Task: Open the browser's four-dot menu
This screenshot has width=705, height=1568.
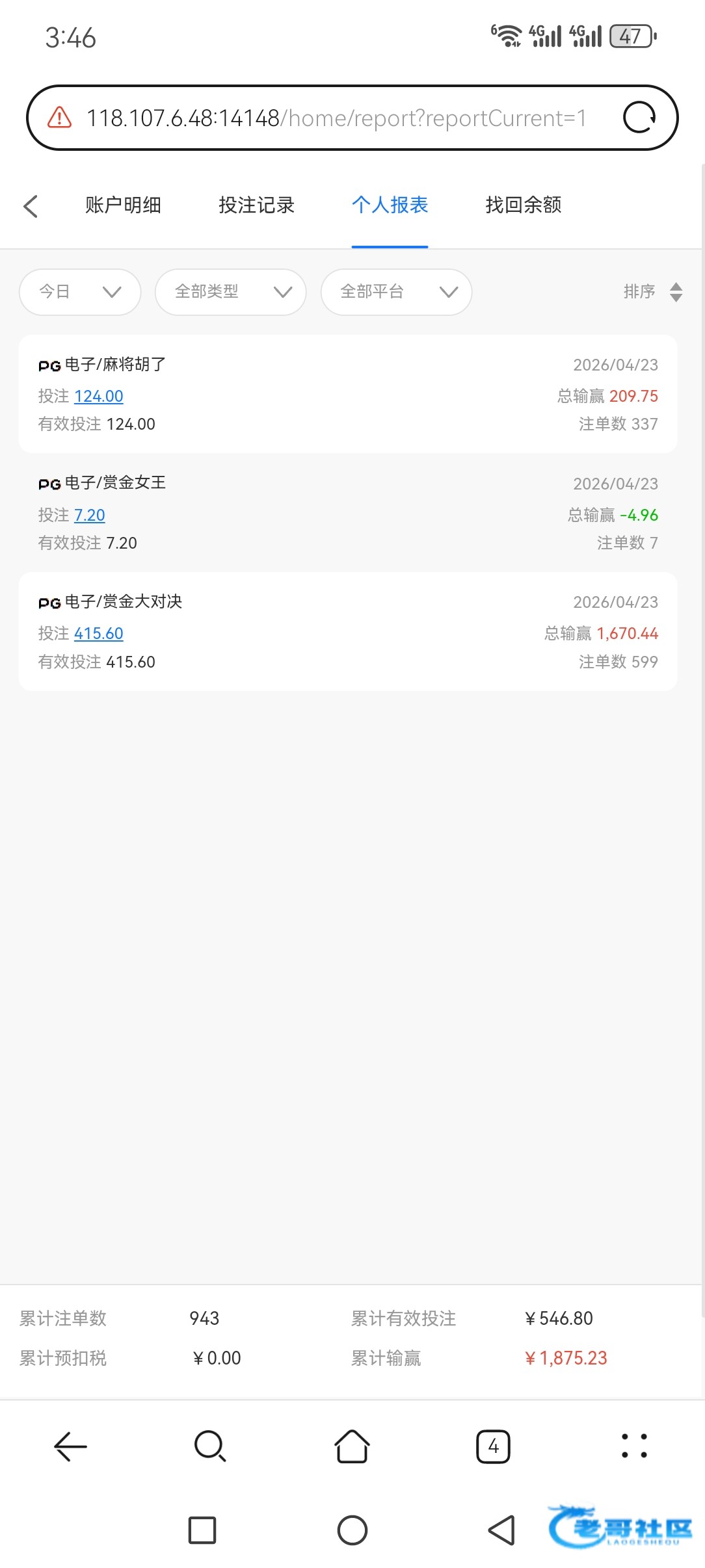Action: pyautogui.click(x=634, y=1446)
